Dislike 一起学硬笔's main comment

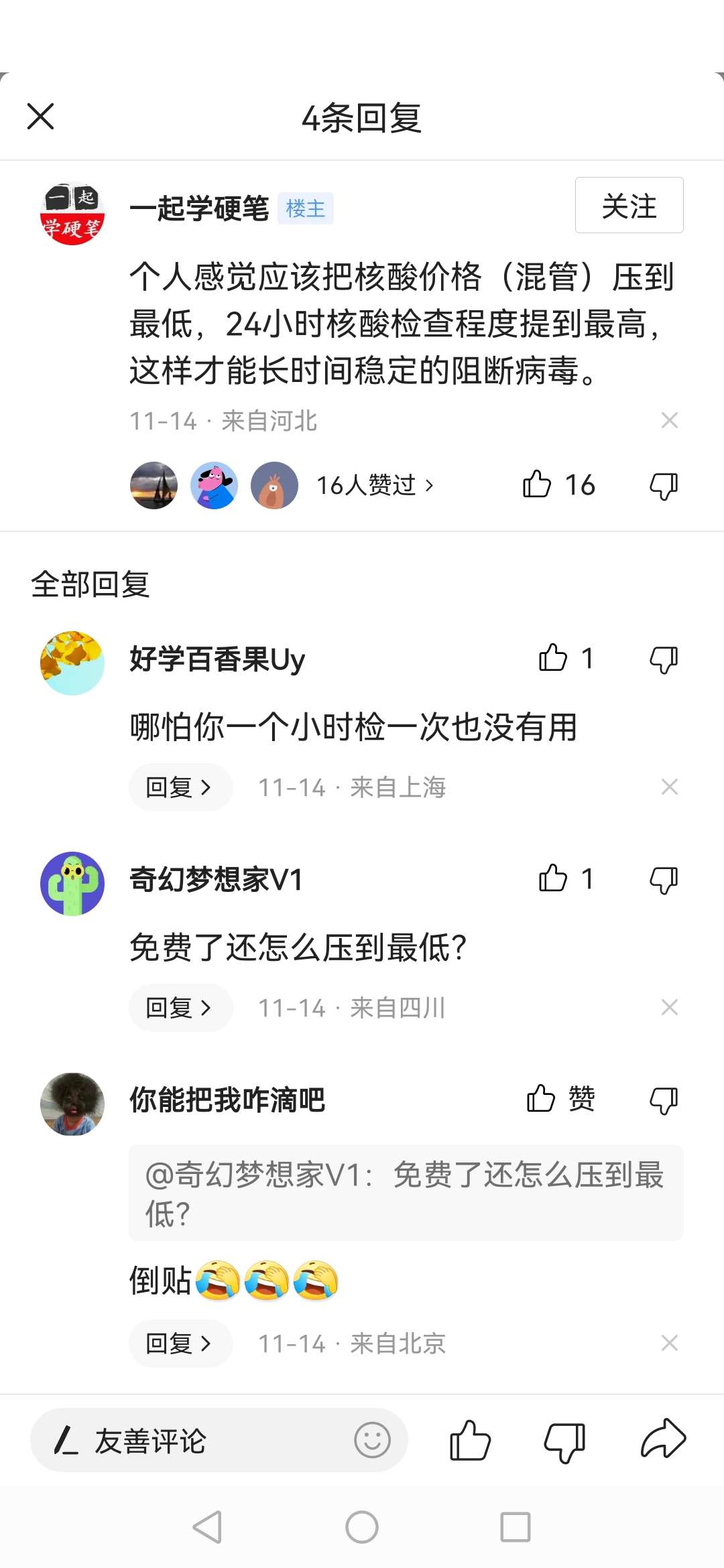click(x=664, y=485)
